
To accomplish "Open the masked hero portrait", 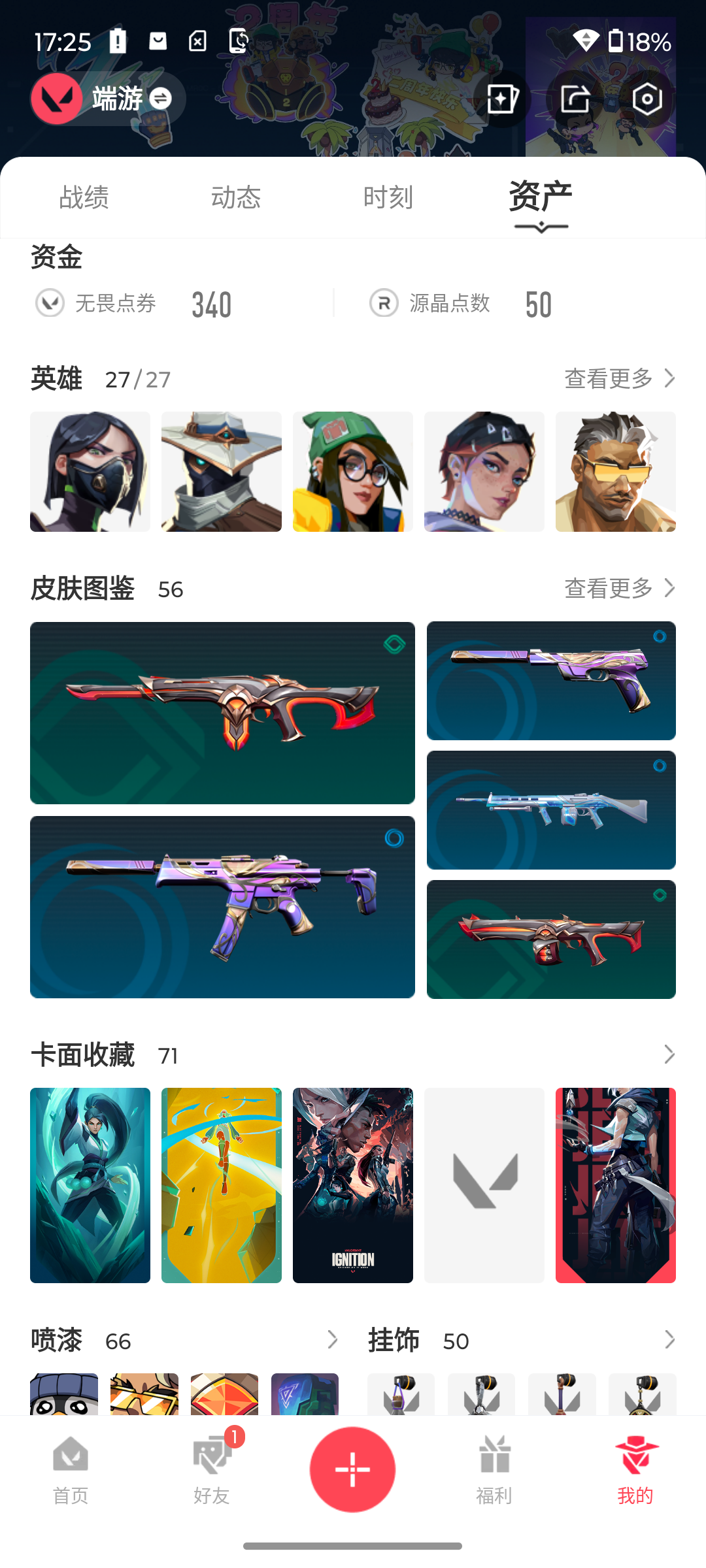I will tap(90, 472).
